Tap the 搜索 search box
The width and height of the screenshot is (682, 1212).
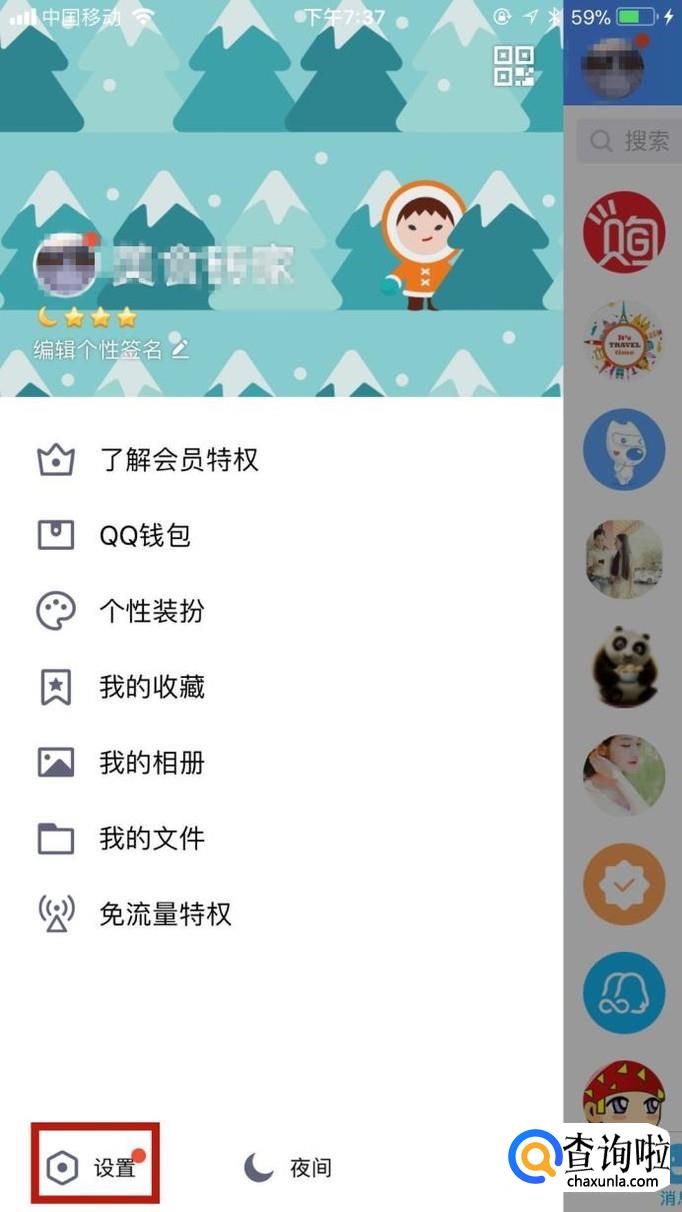tap(630, 141)
